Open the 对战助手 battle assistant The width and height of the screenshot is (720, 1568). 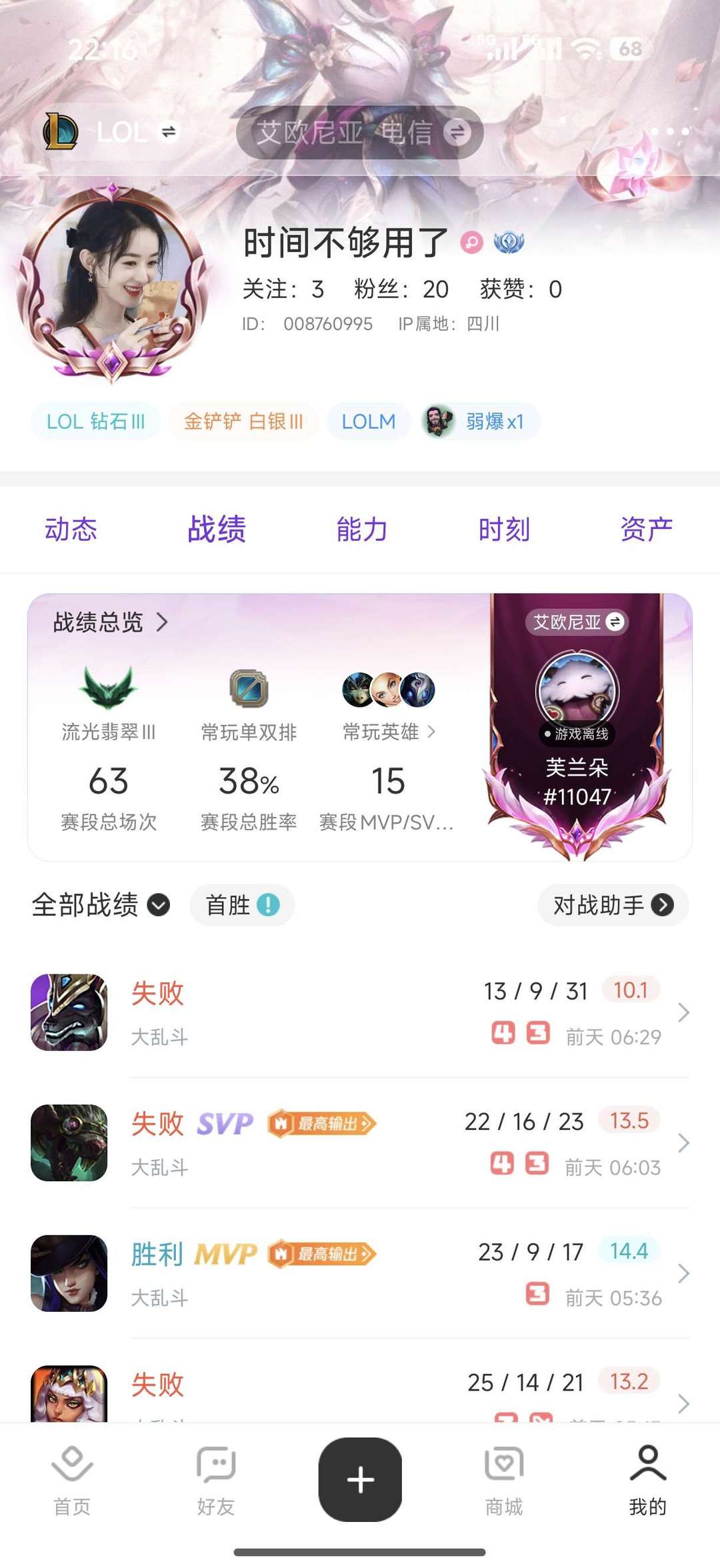611,905
